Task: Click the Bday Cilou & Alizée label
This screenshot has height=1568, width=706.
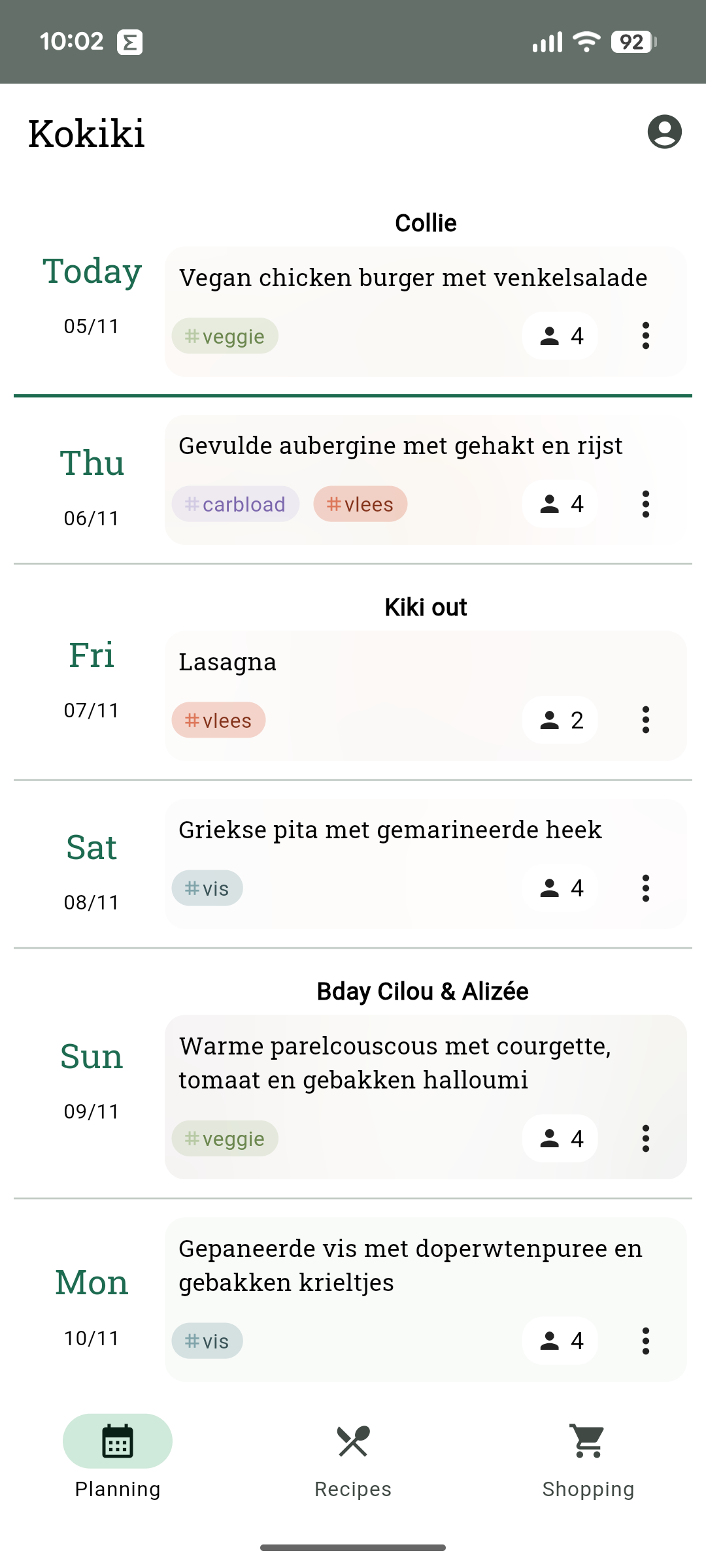Action: tap(422, 990)
